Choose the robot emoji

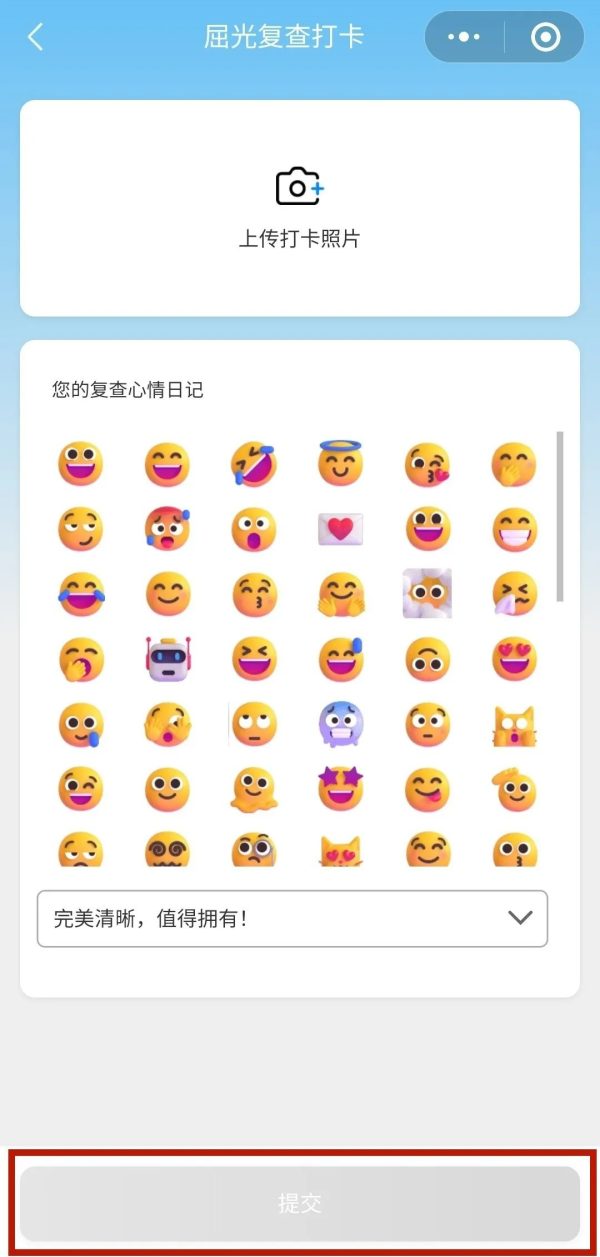167,659
